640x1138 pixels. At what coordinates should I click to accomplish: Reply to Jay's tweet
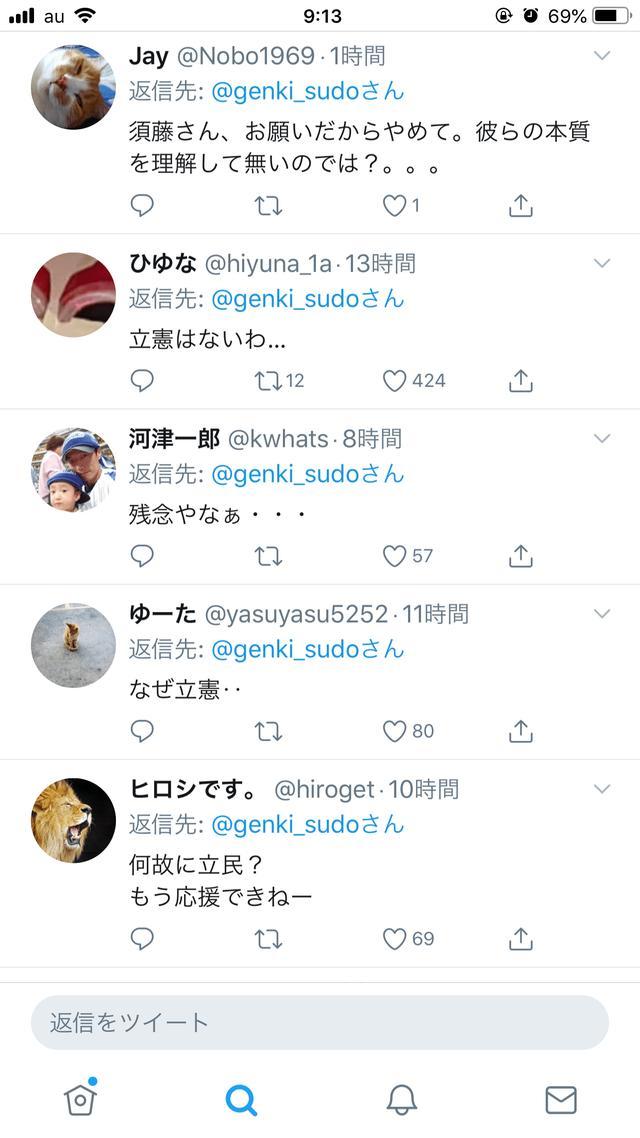click(x=143, y=206)
